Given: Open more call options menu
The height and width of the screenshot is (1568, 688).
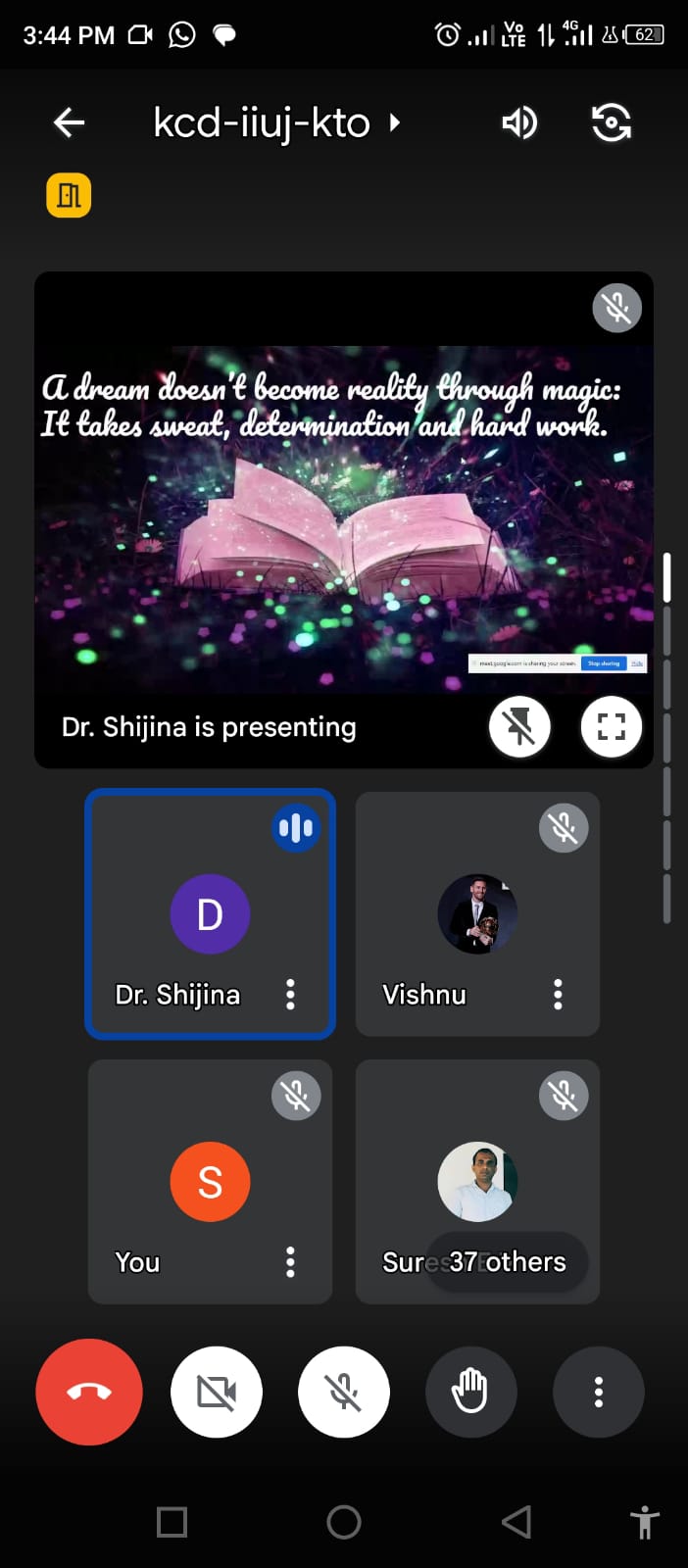Looking at the screenshot, I should tap(598, 1392).
